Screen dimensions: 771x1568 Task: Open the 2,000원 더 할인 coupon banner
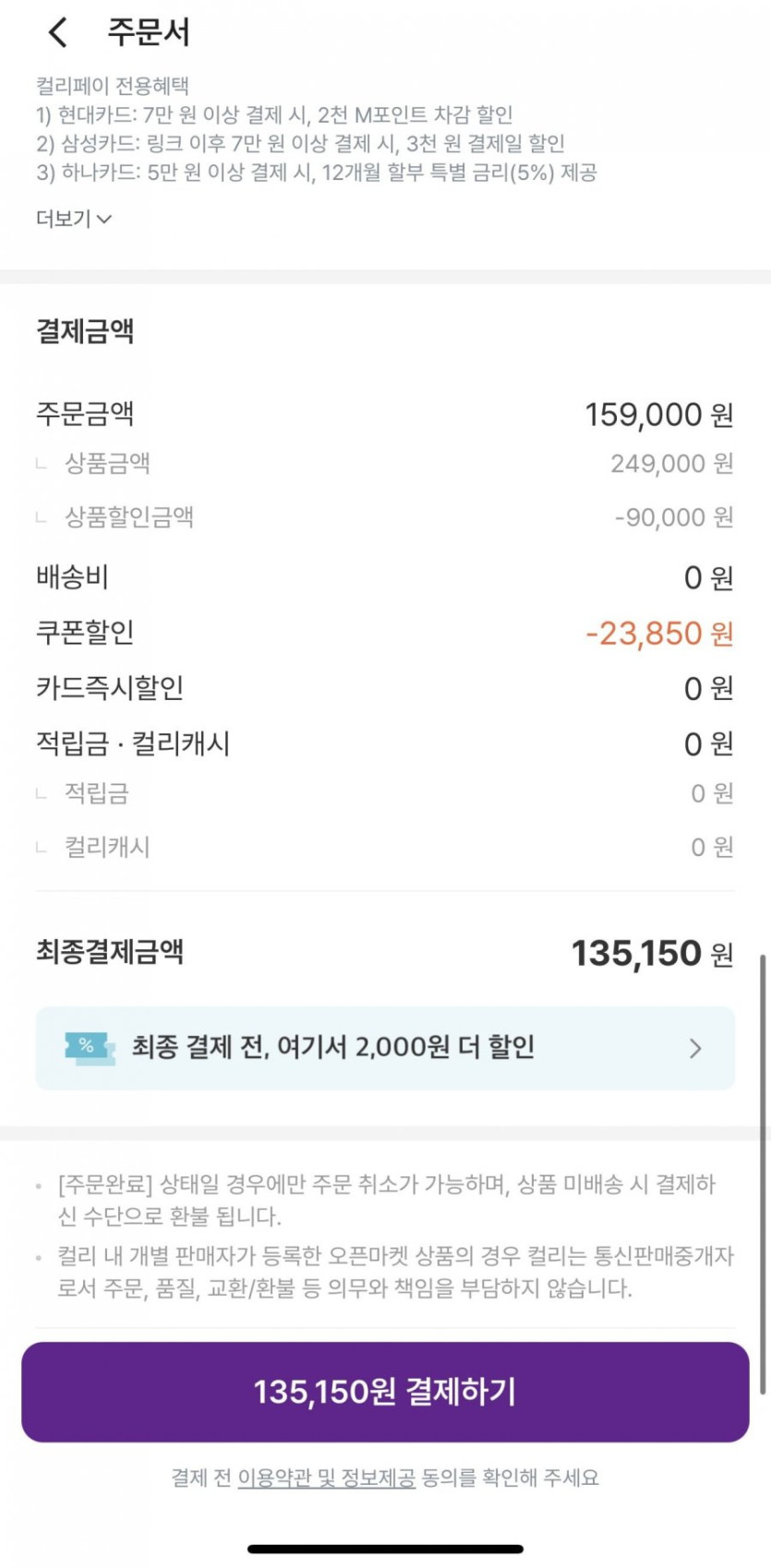[x=385, y=1047]
